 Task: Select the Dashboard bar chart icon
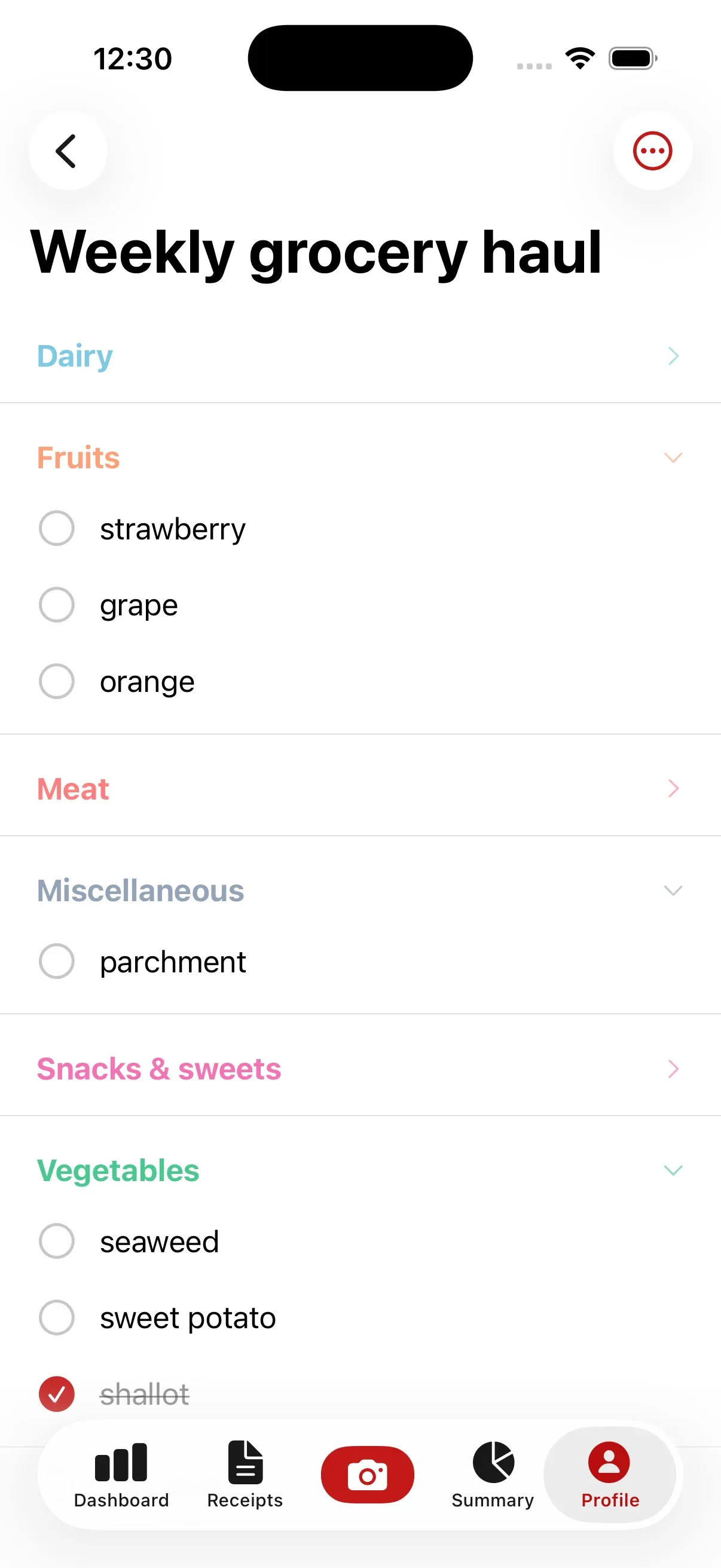coord(121,1461)
